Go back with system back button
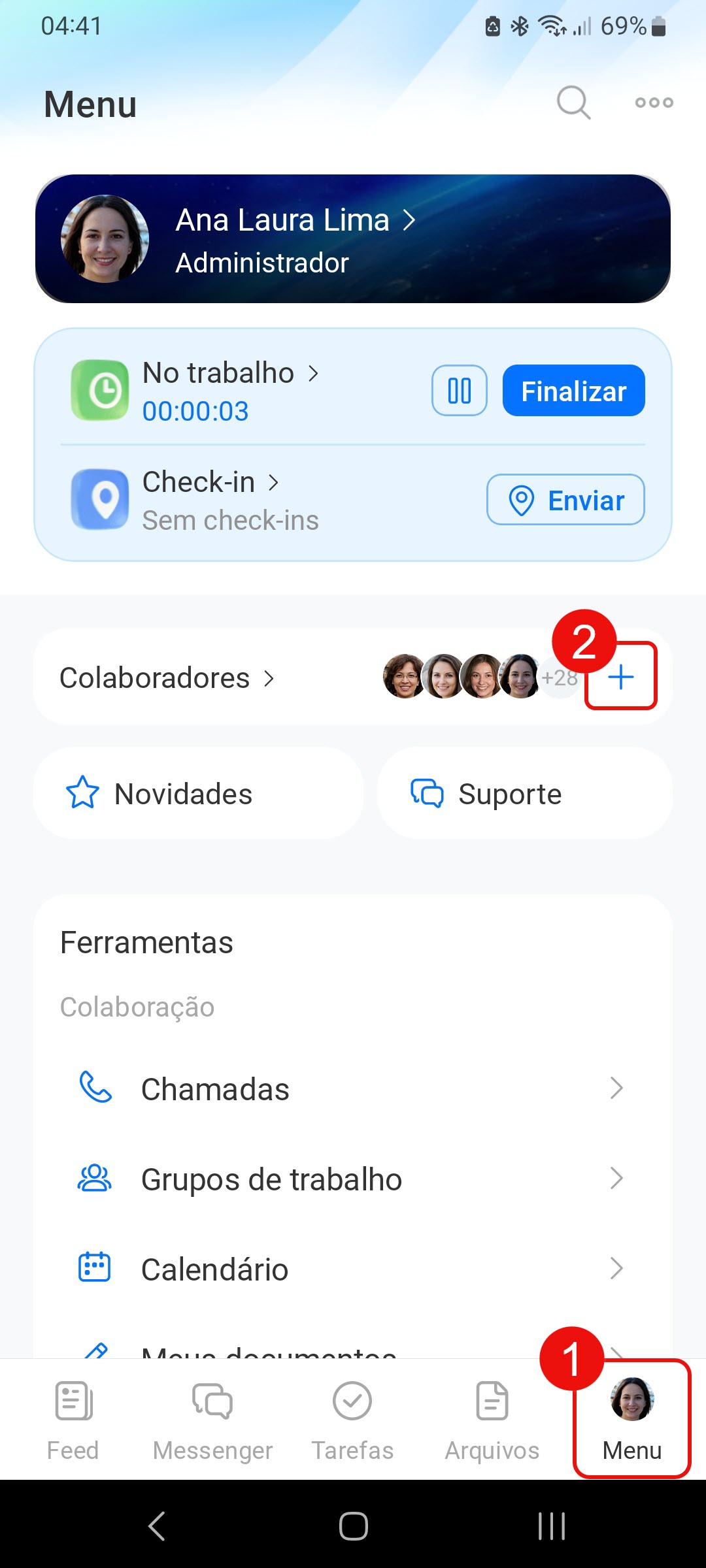706x1568 pixels. click(x=157, y=1526)
